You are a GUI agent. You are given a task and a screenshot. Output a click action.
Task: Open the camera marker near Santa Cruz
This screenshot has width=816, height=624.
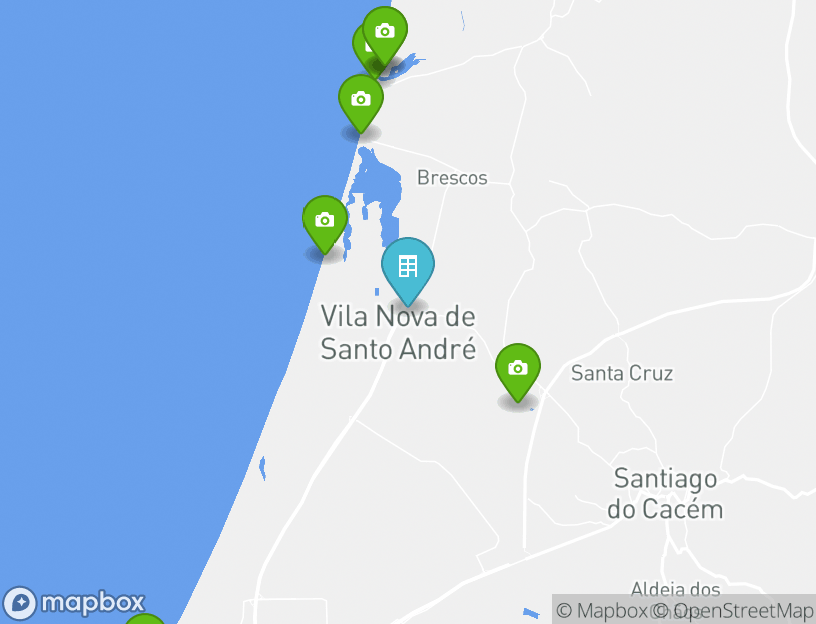coord(517,368)
